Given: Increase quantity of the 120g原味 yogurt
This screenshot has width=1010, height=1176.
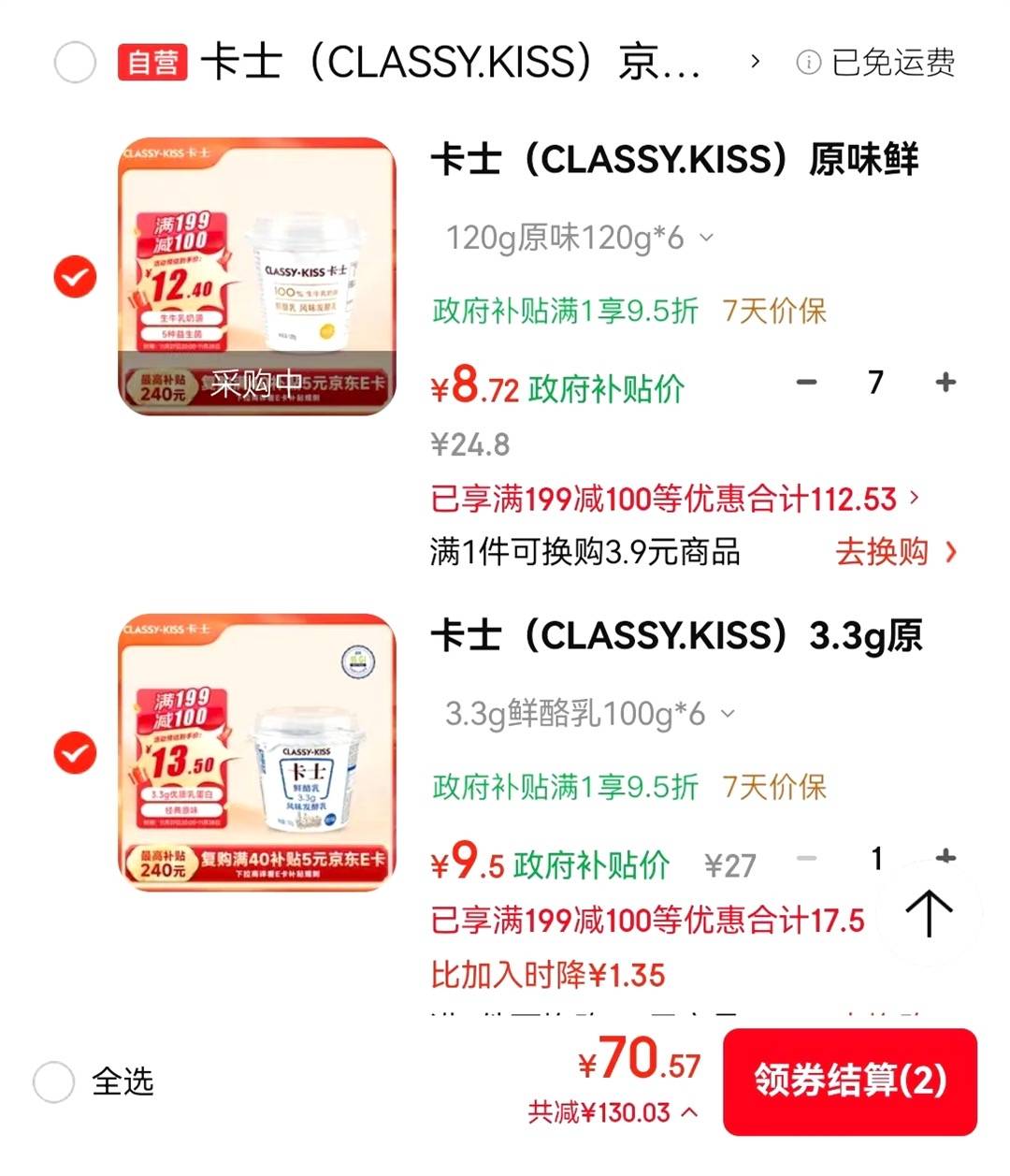Looking at the screenshot, I should (945, 382).
